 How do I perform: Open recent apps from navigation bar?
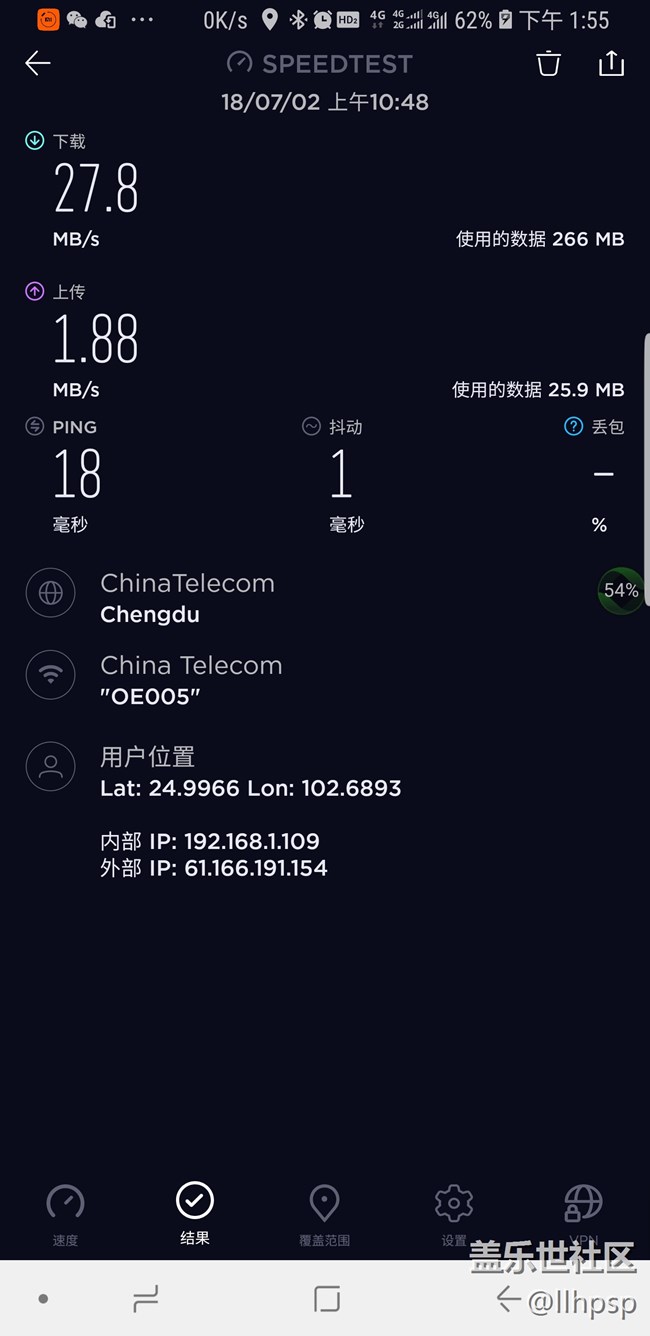tap(146, 1299)
